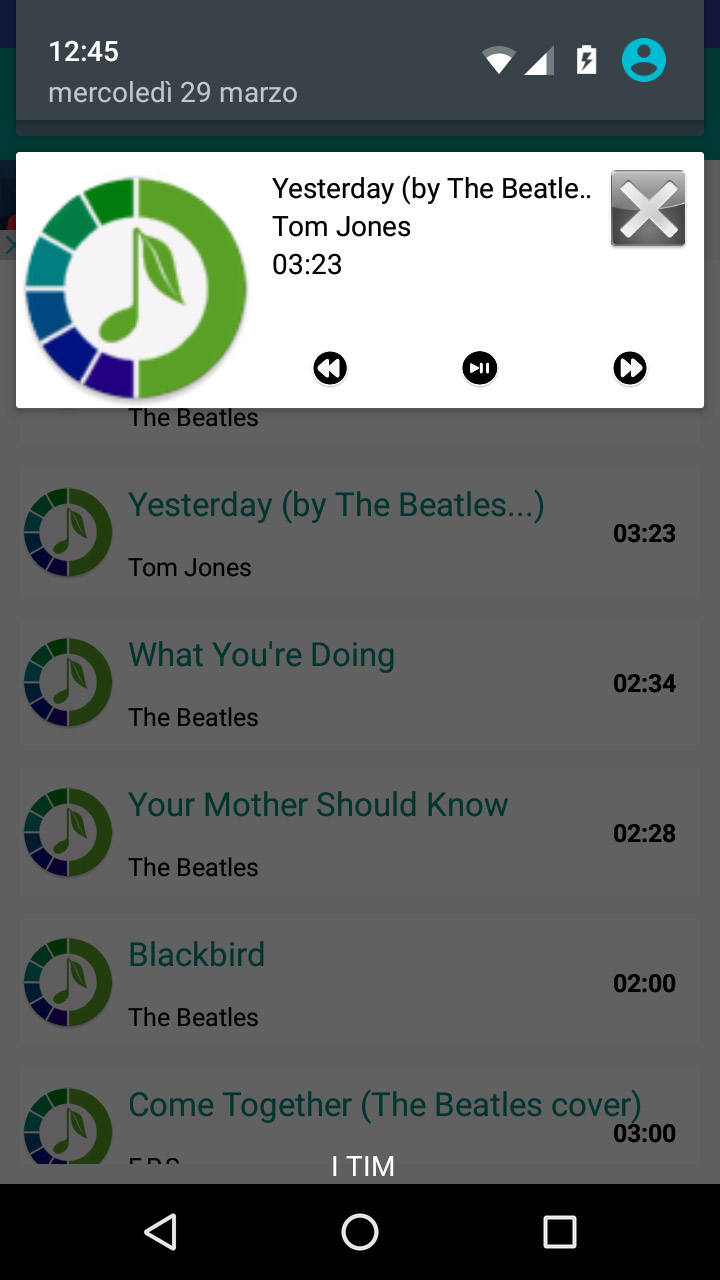Skip to the next track in notification
This screenshot has height=1280, width=720.
(x=630, y=368)
